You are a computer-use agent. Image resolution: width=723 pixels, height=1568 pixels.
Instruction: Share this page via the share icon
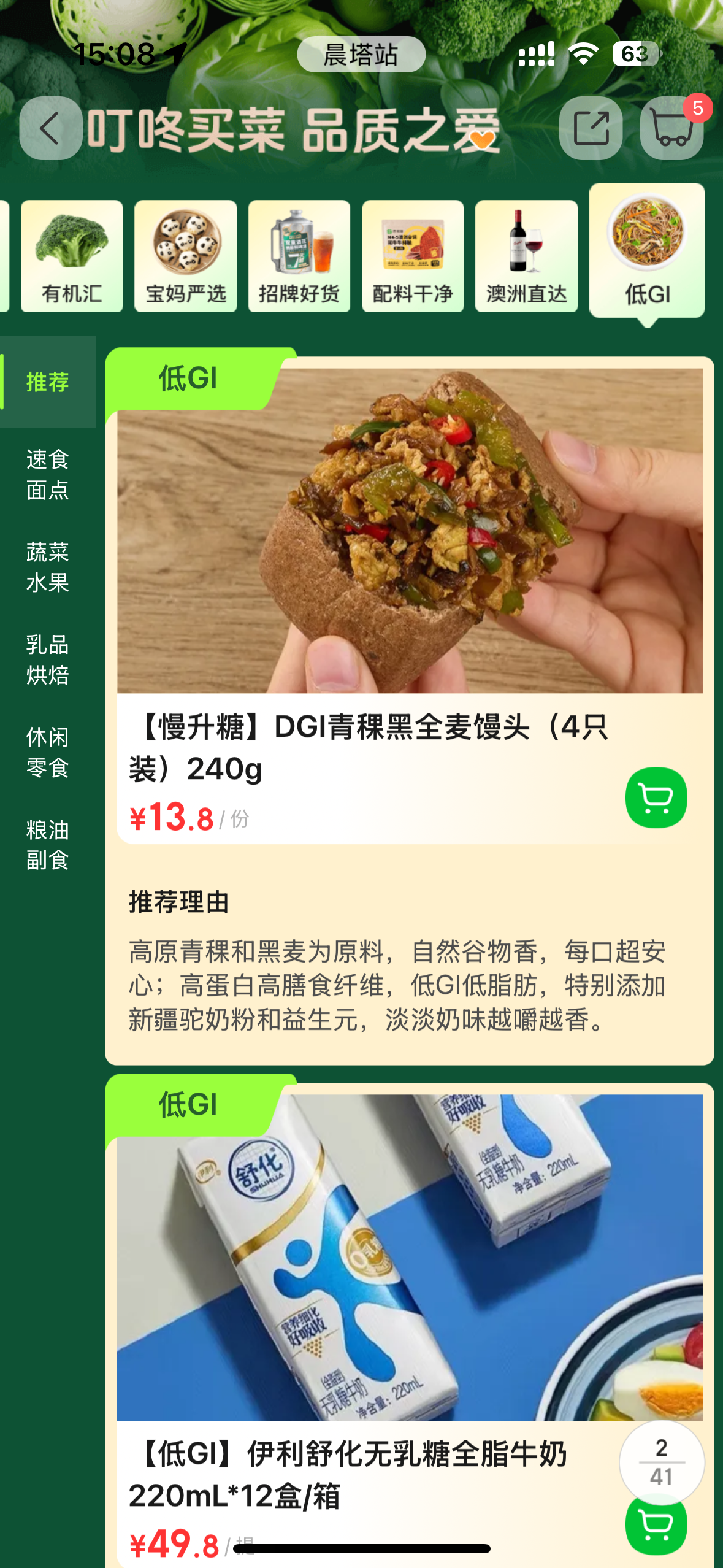[x=591, y=128]
